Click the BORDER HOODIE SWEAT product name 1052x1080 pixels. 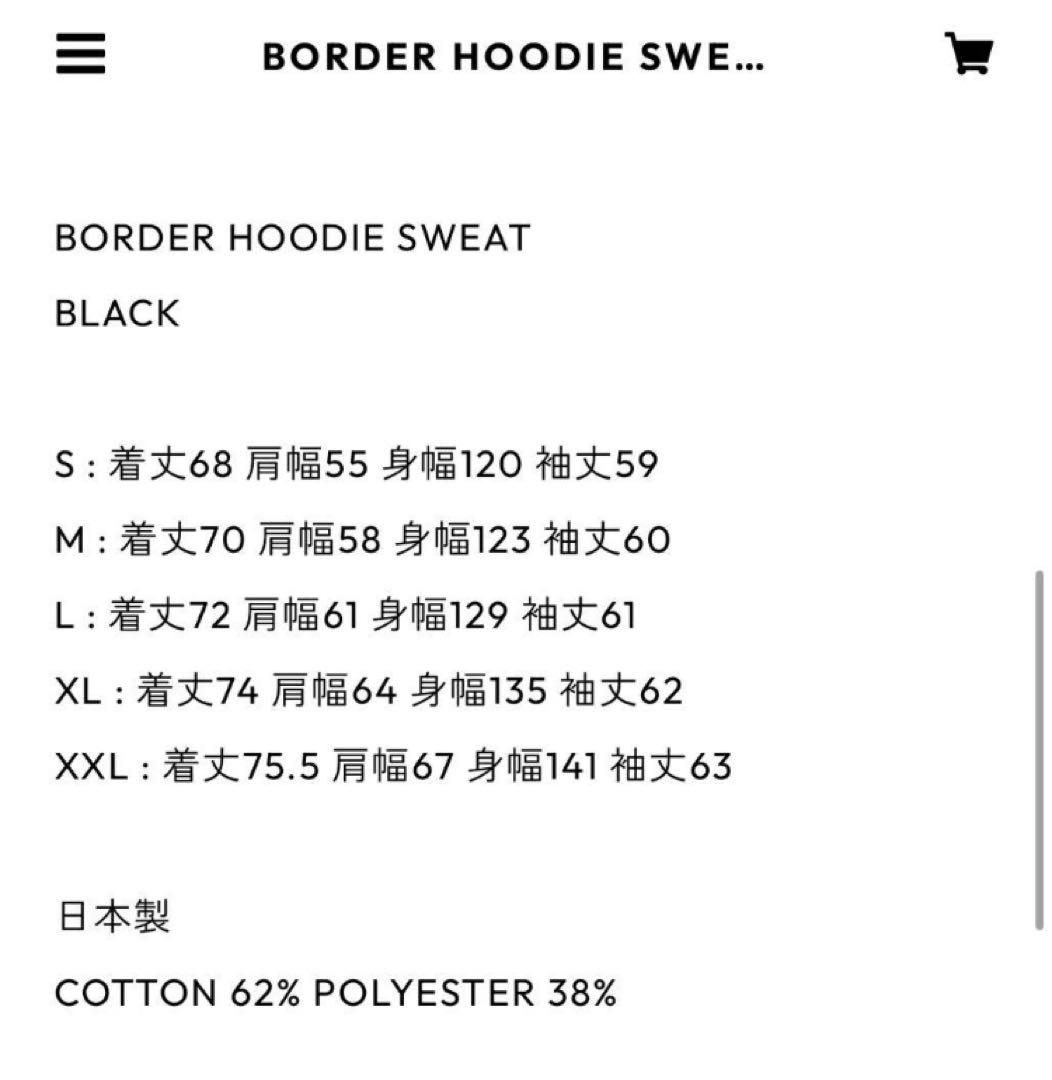tap(293, 237)
